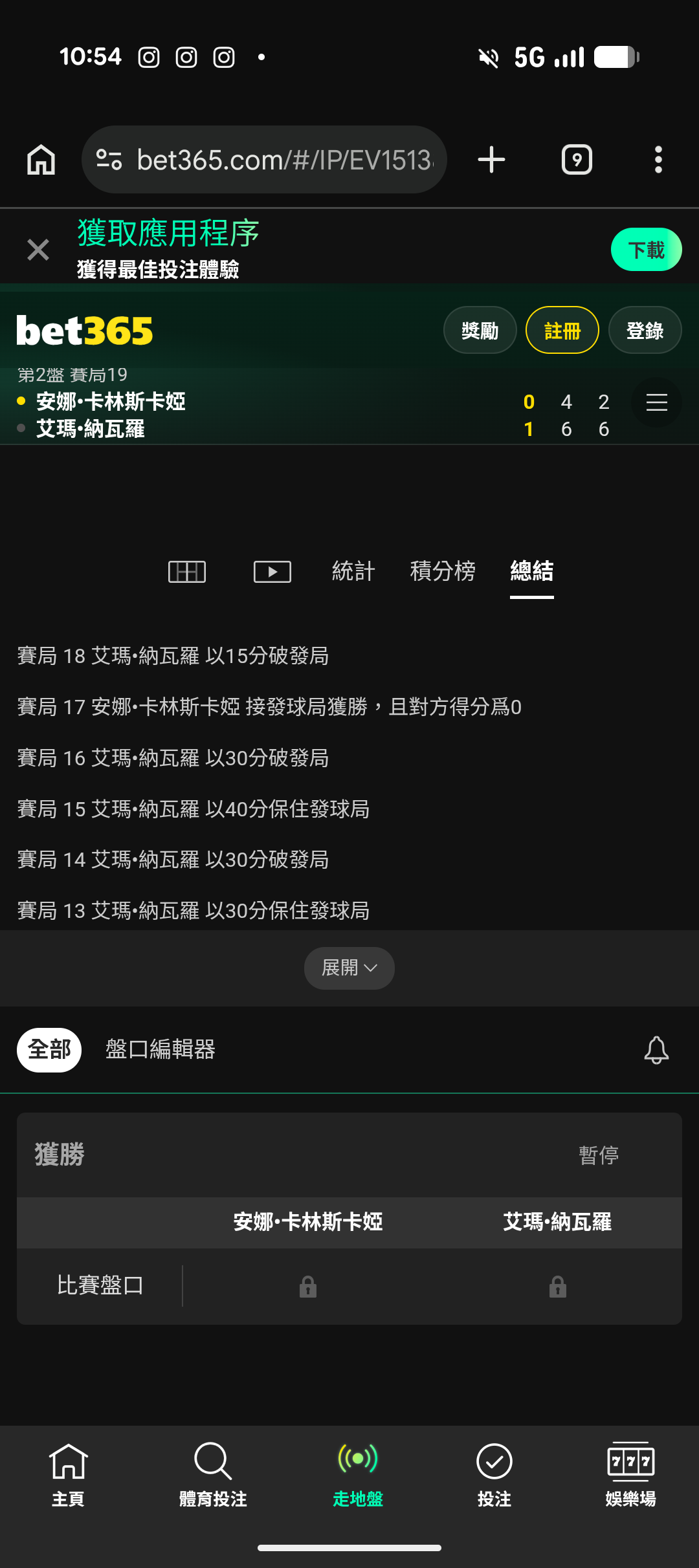
Task: Select the 全部 markets chip
Action: point(49,1050)
